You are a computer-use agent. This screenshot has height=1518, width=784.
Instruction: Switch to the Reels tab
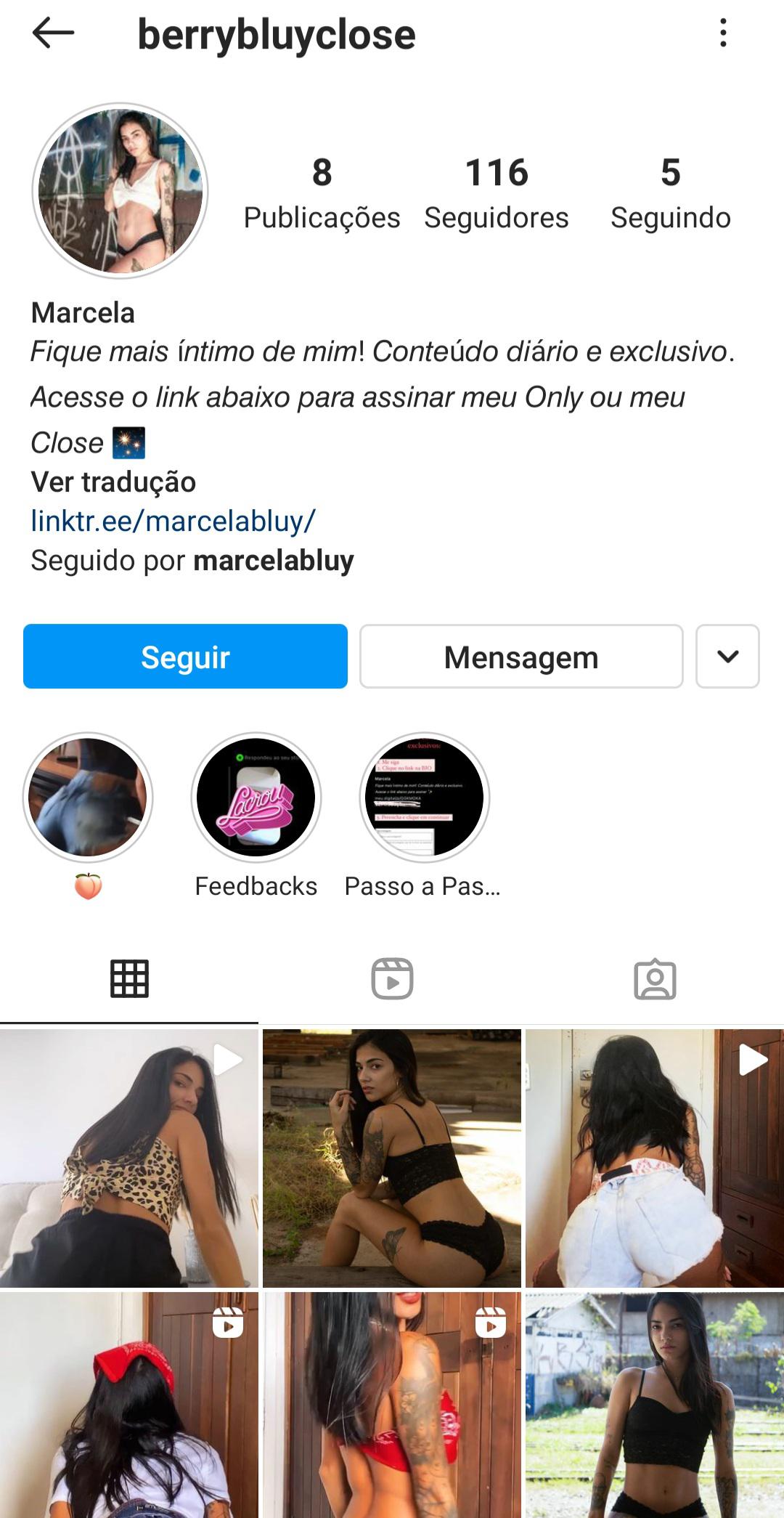point(392,978)
